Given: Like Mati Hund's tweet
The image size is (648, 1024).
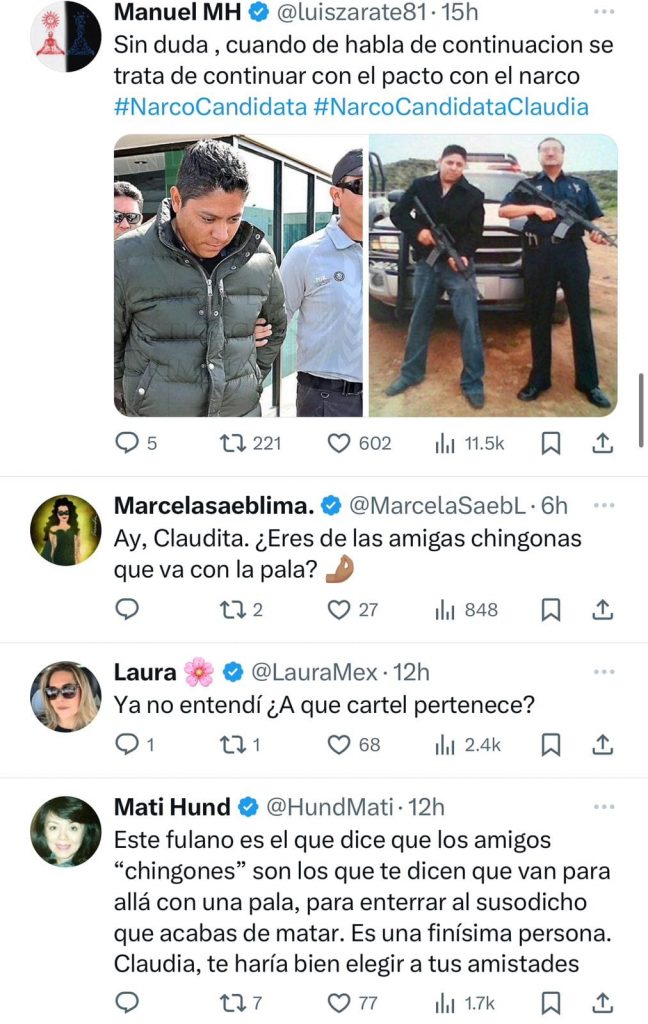Looking at the screenshot, I should pos(341,1002).
